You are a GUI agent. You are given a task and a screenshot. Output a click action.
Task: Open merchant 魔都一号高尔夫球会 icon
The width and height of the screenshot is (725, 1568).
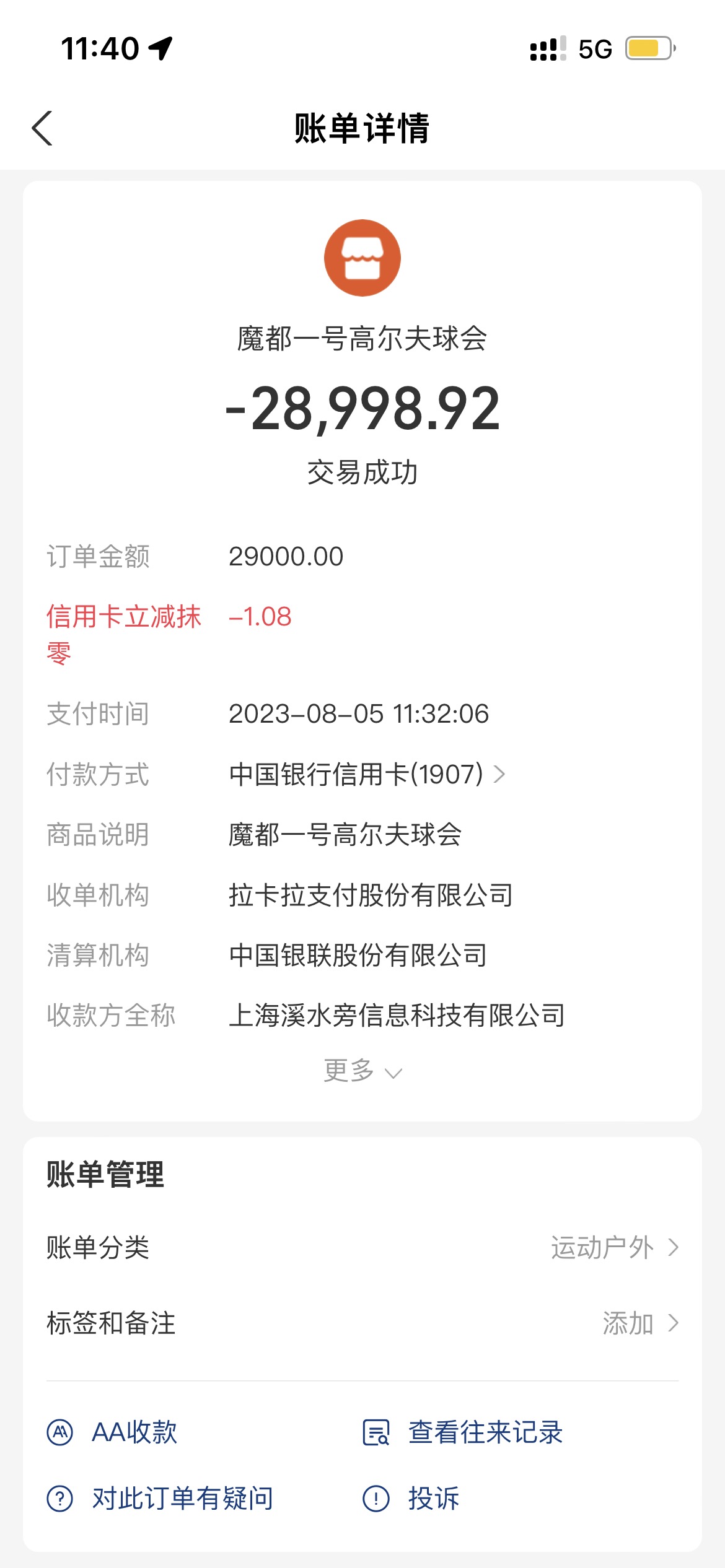(362, 258)
